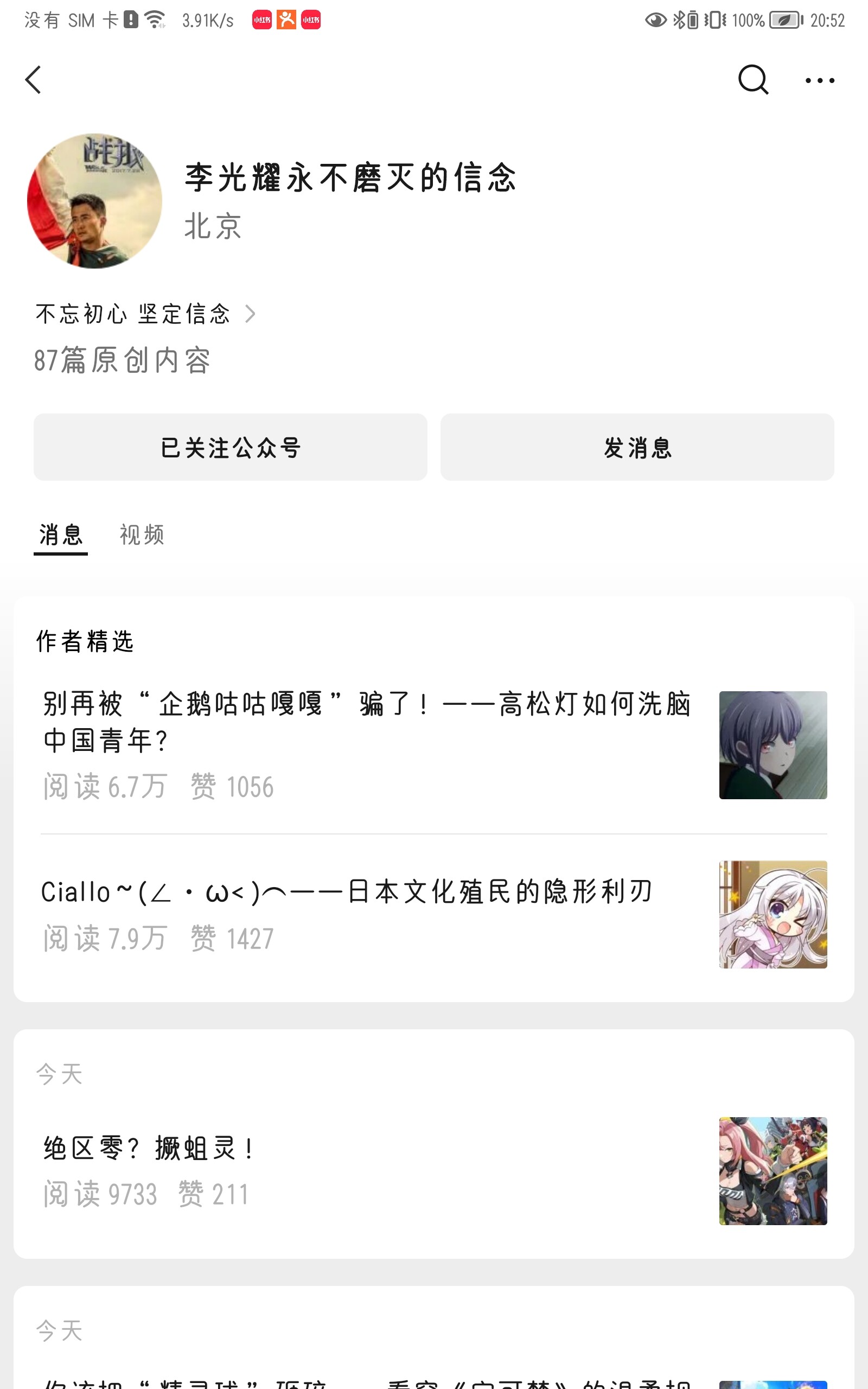The image size is (868, 1389).
Task: Tap the account's round profile avatar
Action: coord(95,201)
